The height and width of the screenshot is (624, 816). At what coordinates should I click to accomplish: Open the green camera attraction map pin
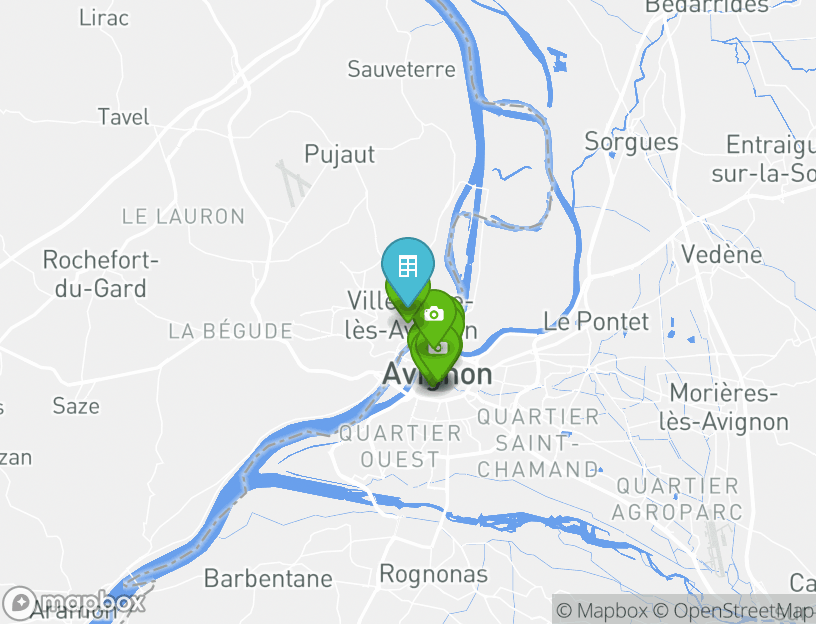434,314
